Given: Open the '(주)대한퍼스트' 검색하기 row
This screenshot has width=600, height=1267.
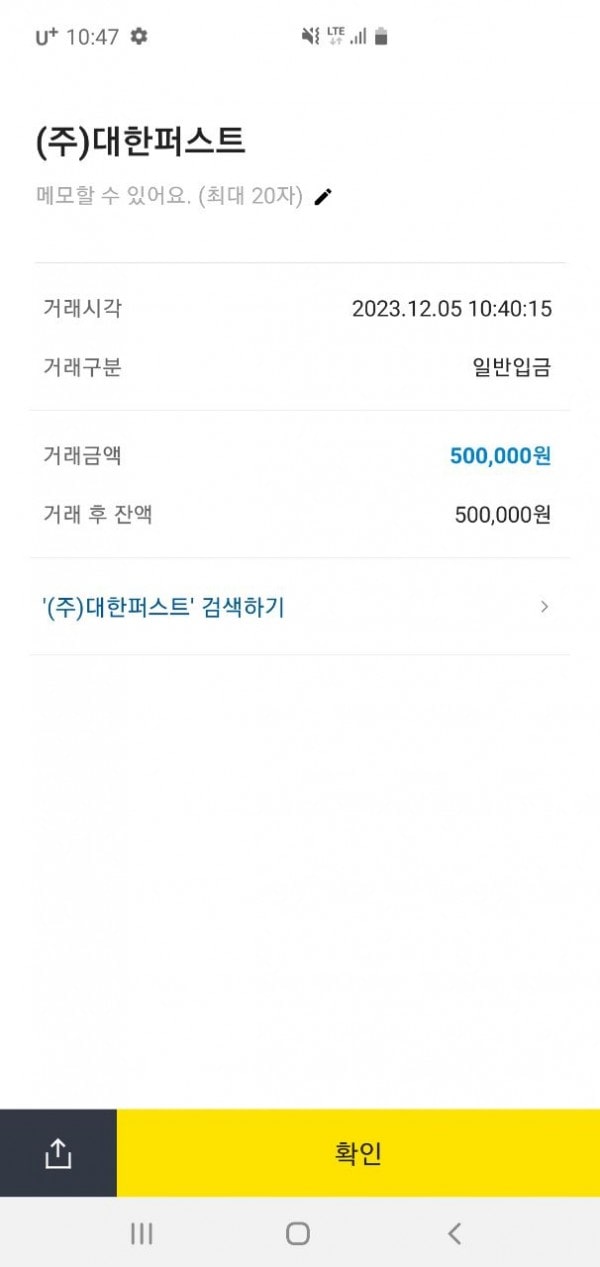Looking at the screenshot, I should pyautogui.click(x=300, y=607).
